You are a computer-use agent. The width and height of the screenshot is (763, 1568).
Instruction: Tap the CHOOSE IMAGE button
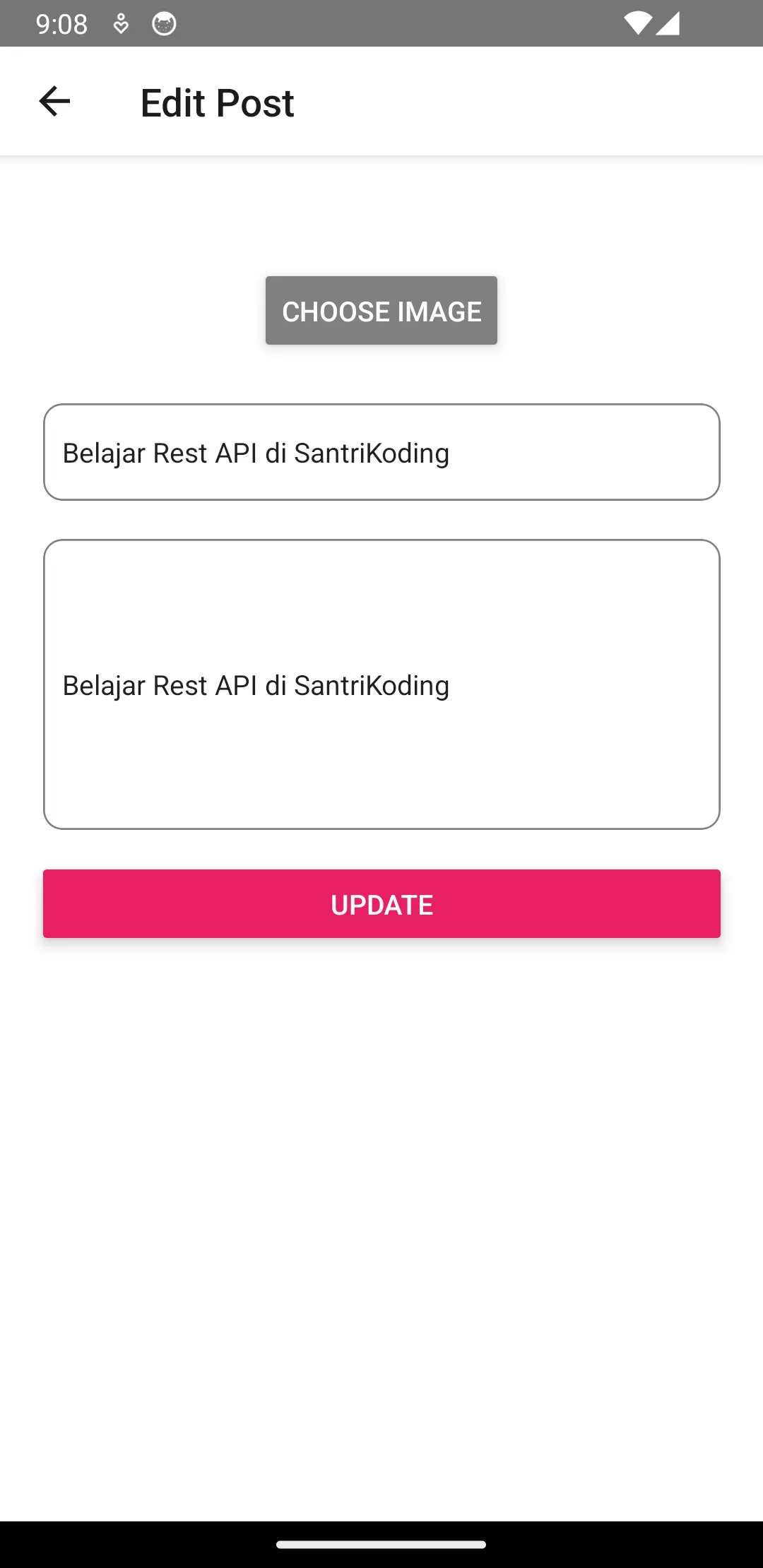[x=381, y=311]
